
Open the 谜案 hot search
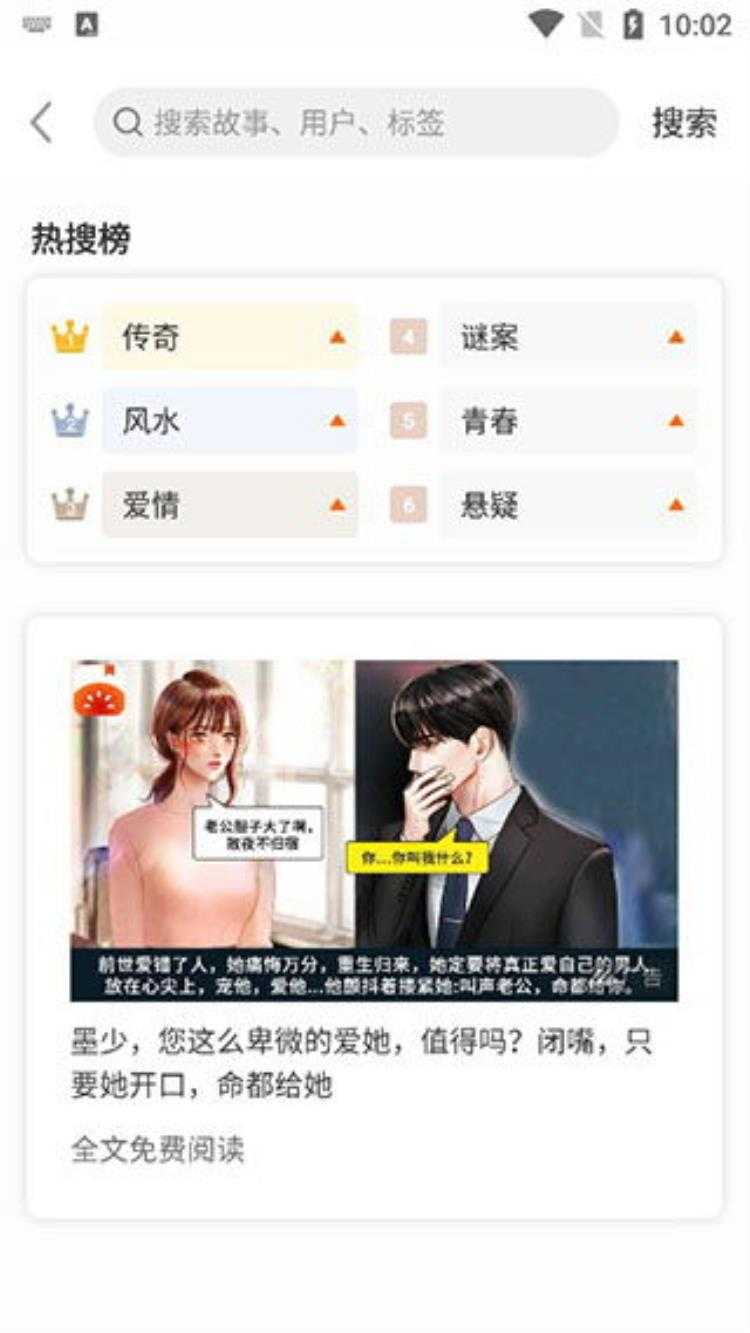click(567, 337)
